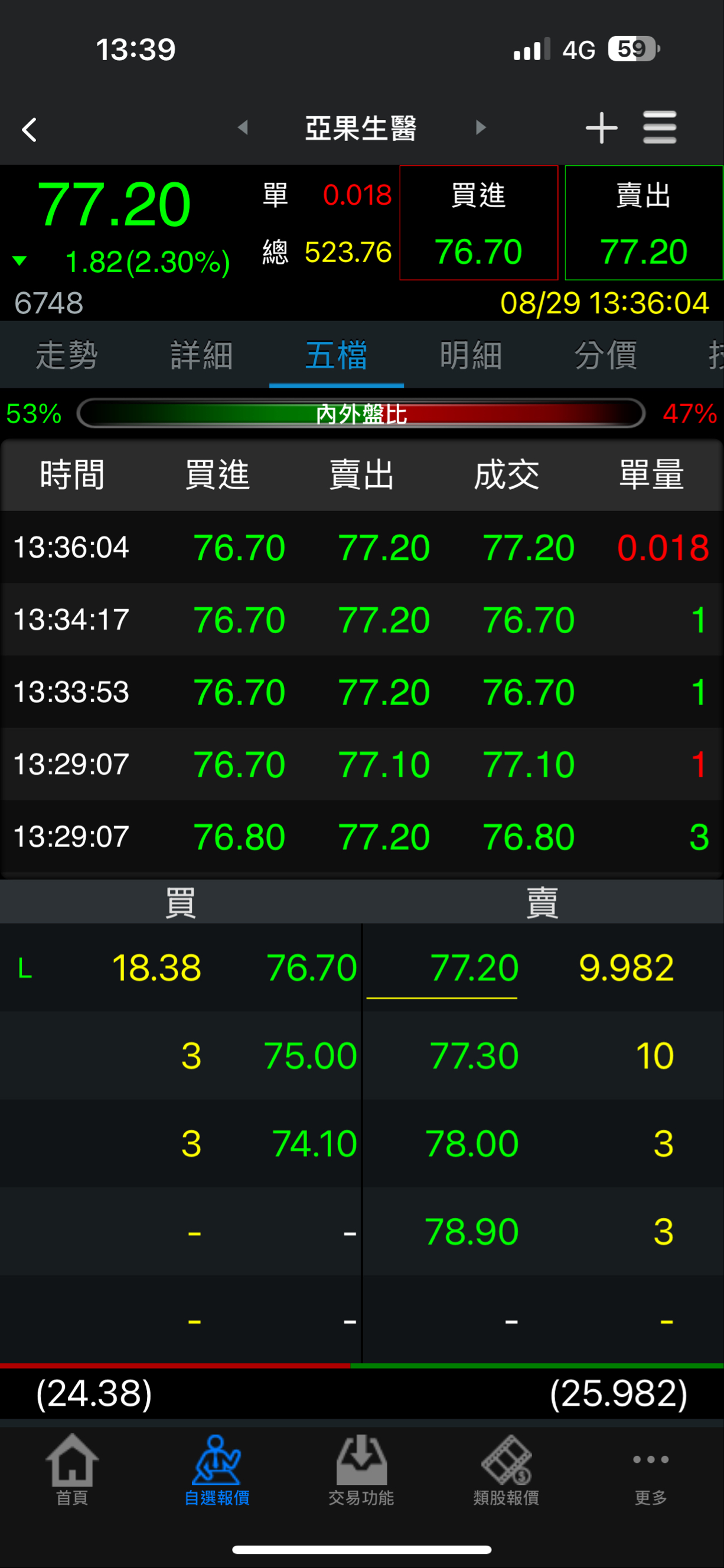Select the 五檔 tab

click(x=336, y=355)
